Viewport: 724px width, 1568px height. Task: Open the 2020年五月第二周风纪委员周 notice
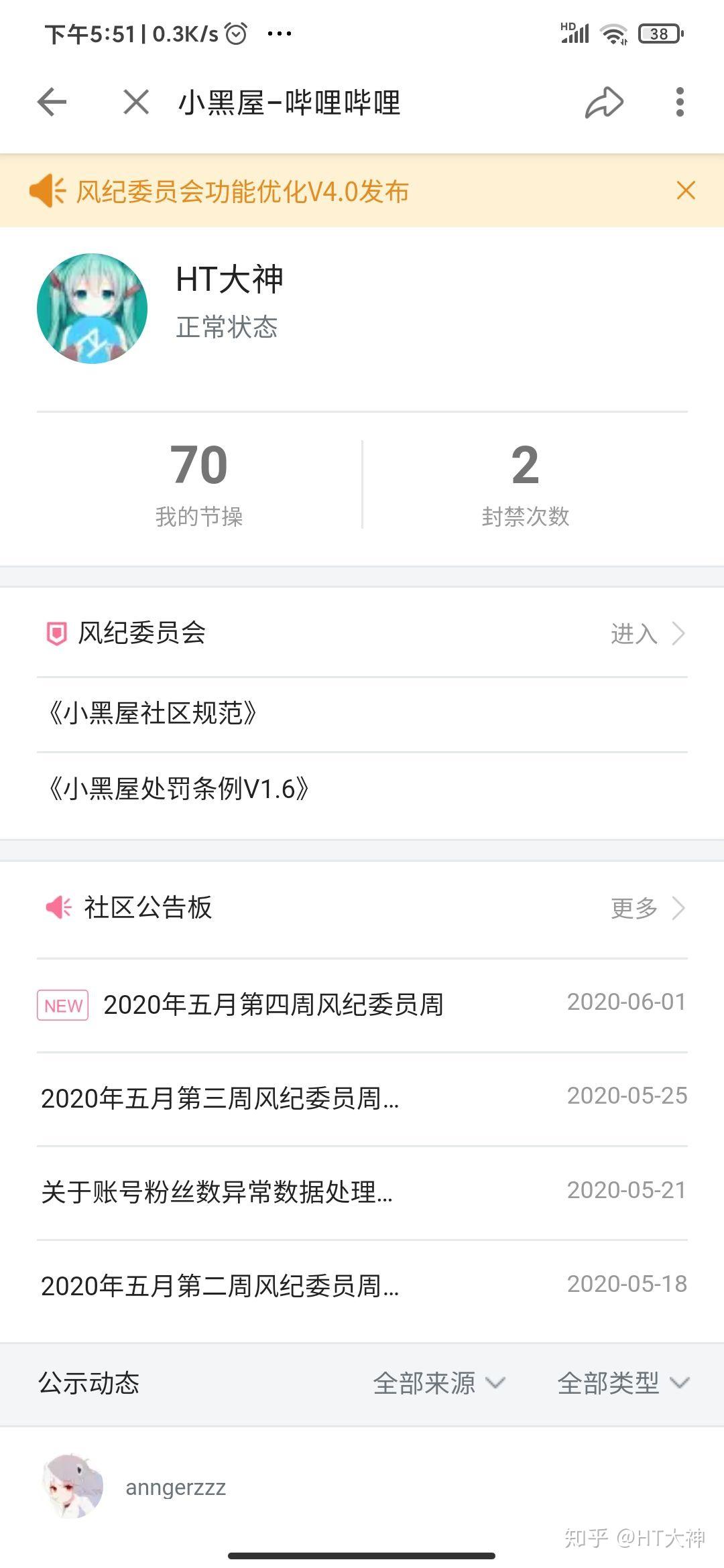[x=220, y=1286]
